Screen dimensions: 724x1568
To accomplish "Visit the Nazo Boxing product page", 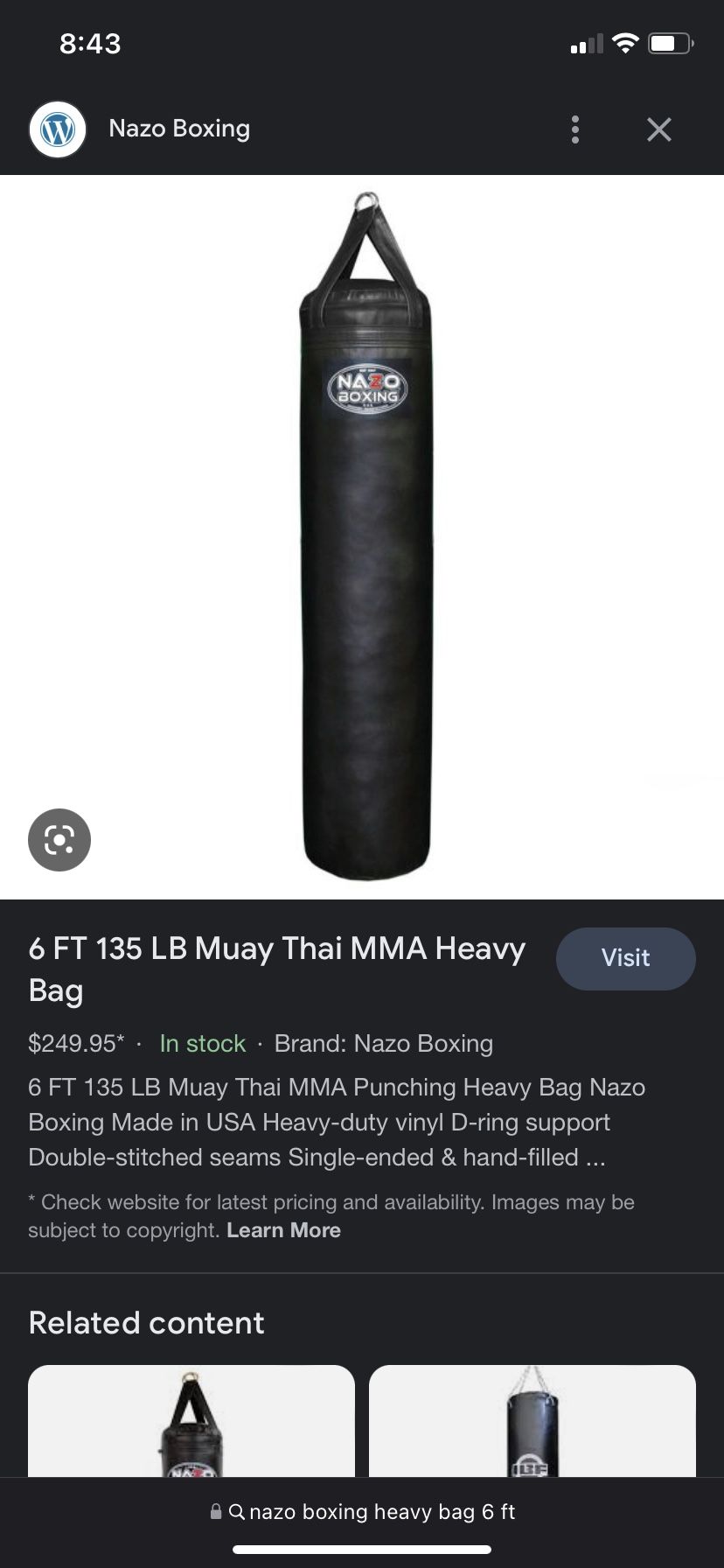I will click(x=626, y=958).
